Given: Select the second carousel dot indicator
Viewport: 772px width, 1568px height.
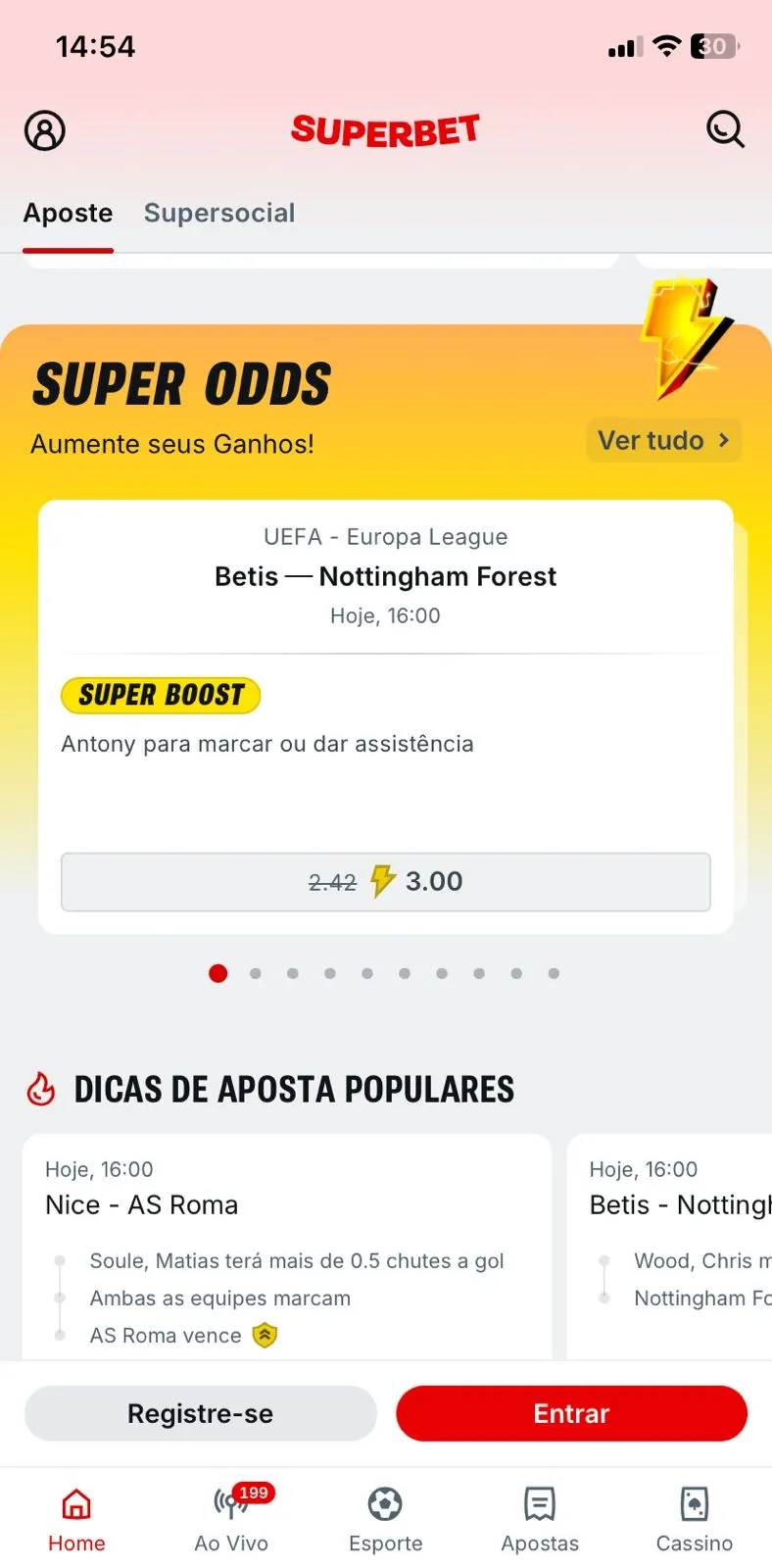Looking at the screenshot, I should pos(256,973).
